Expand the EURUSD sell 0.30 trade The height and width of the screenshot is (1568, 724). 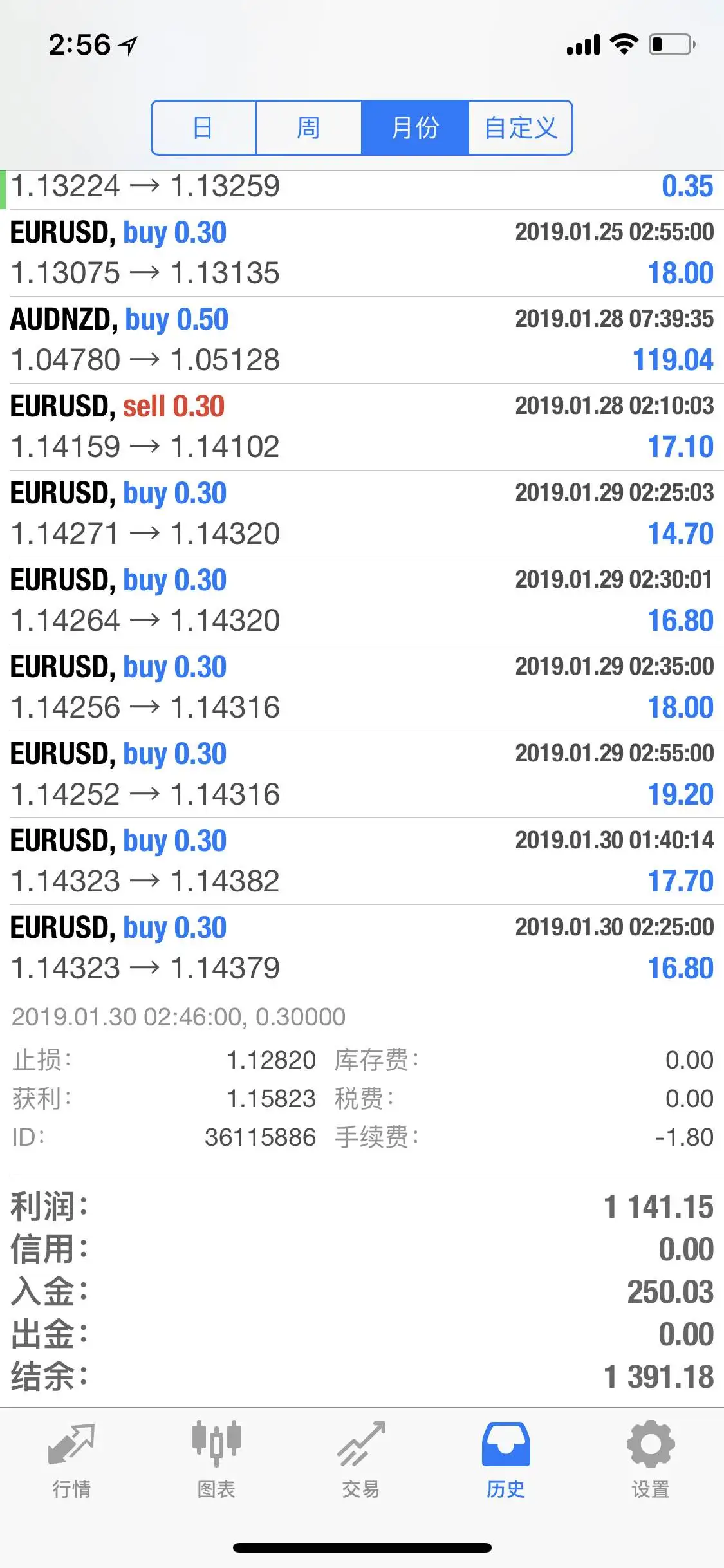(x=362, y=427)
